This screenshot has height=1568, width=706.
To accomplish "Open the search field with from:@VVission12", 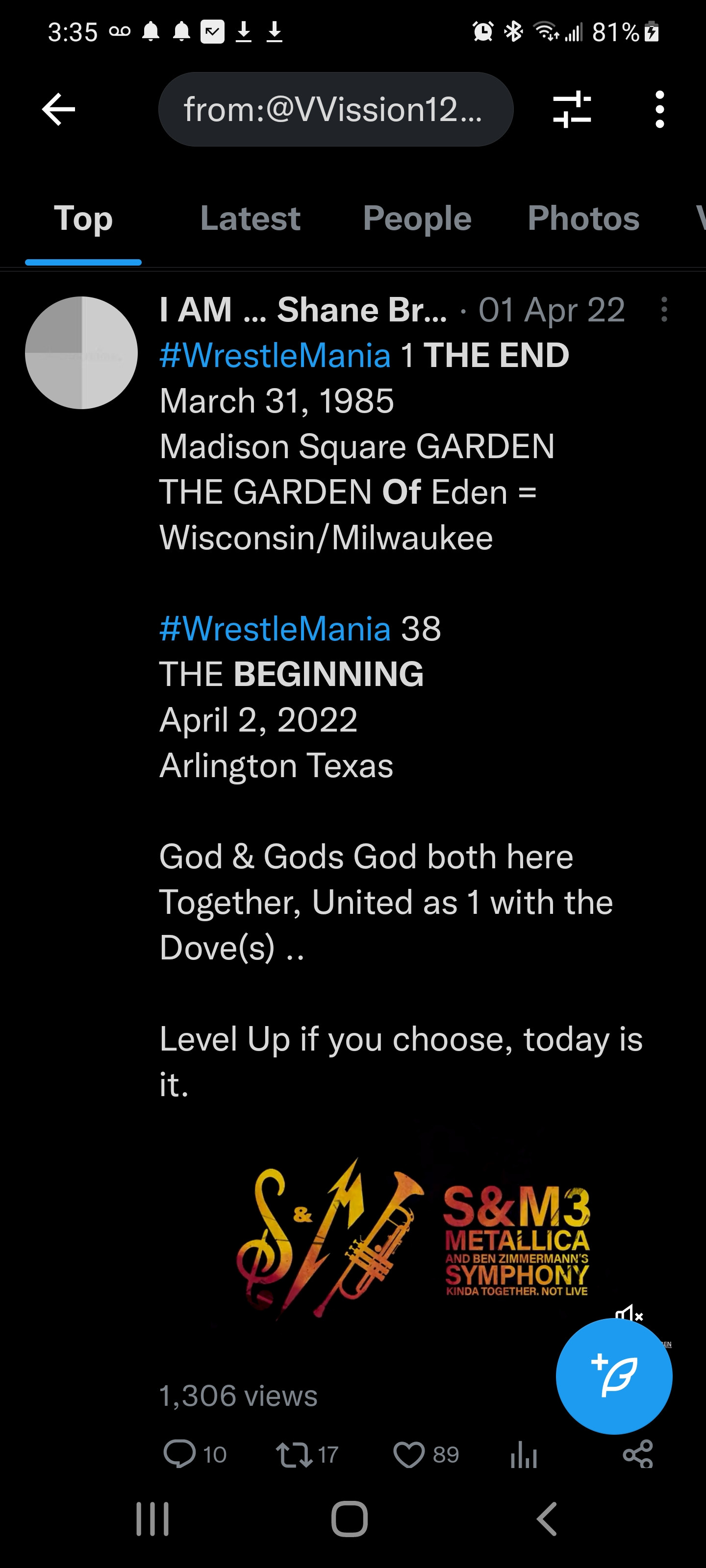I will coord(335,110).
